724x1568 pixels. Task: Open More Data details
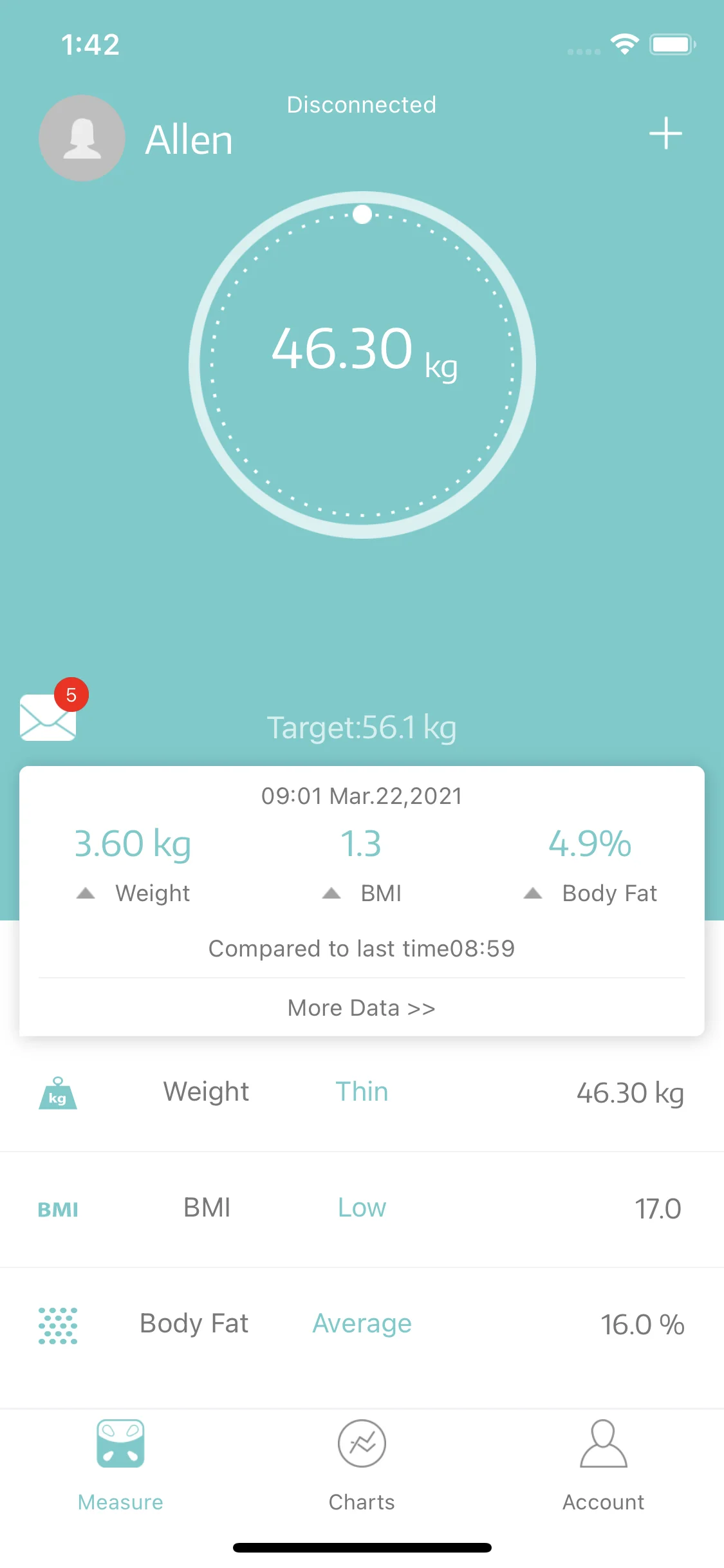click(x=362, y=1007)
